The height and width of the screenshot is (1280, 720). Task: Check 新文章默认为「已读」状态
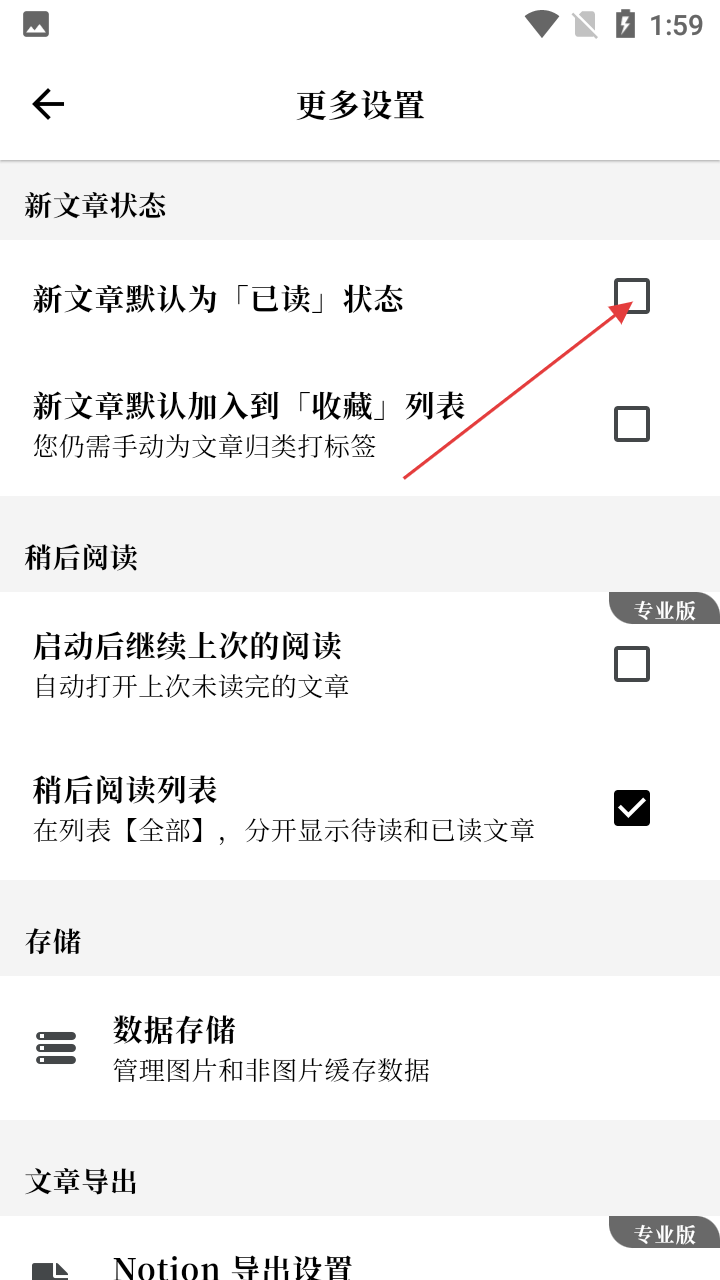(631, 296)
